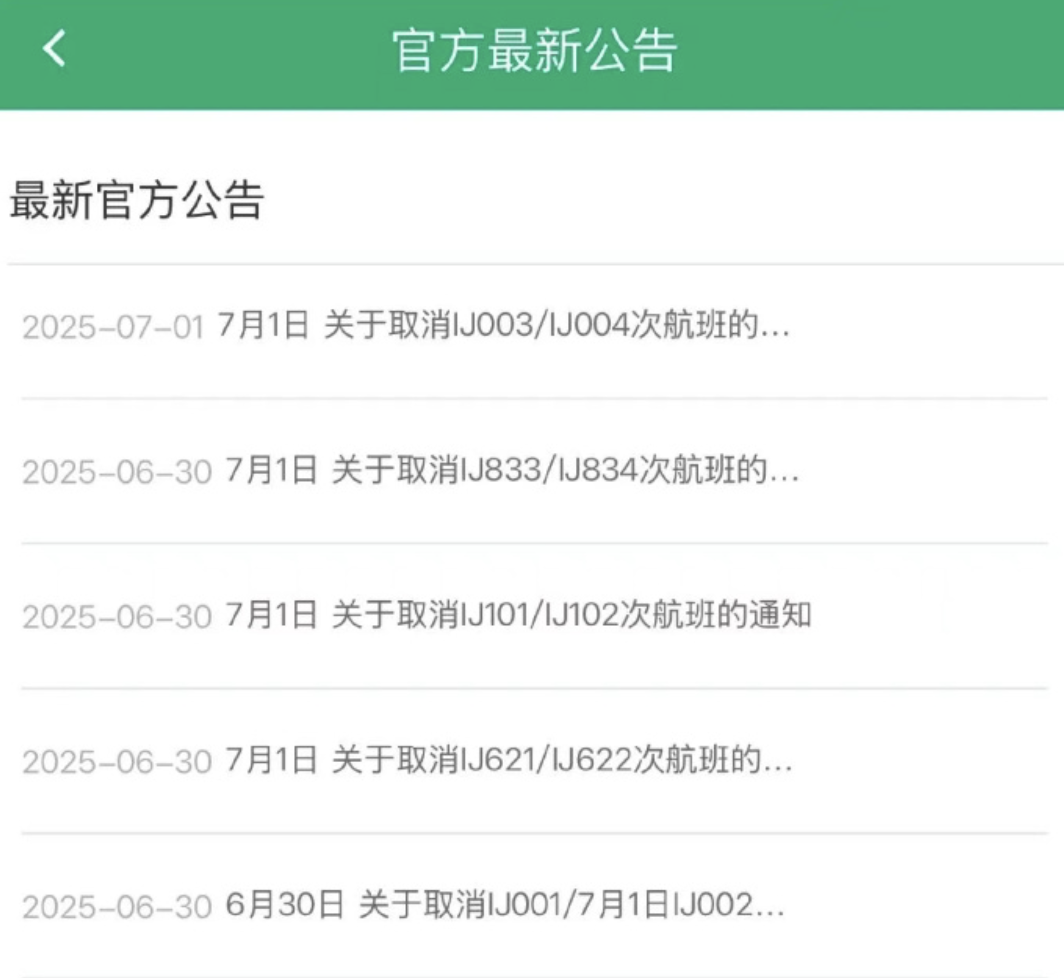This screenshot has height=978, width=1064.
Task: View the IJ833/IJ834 cancellation announcement
Action: [x=510, y=471]
